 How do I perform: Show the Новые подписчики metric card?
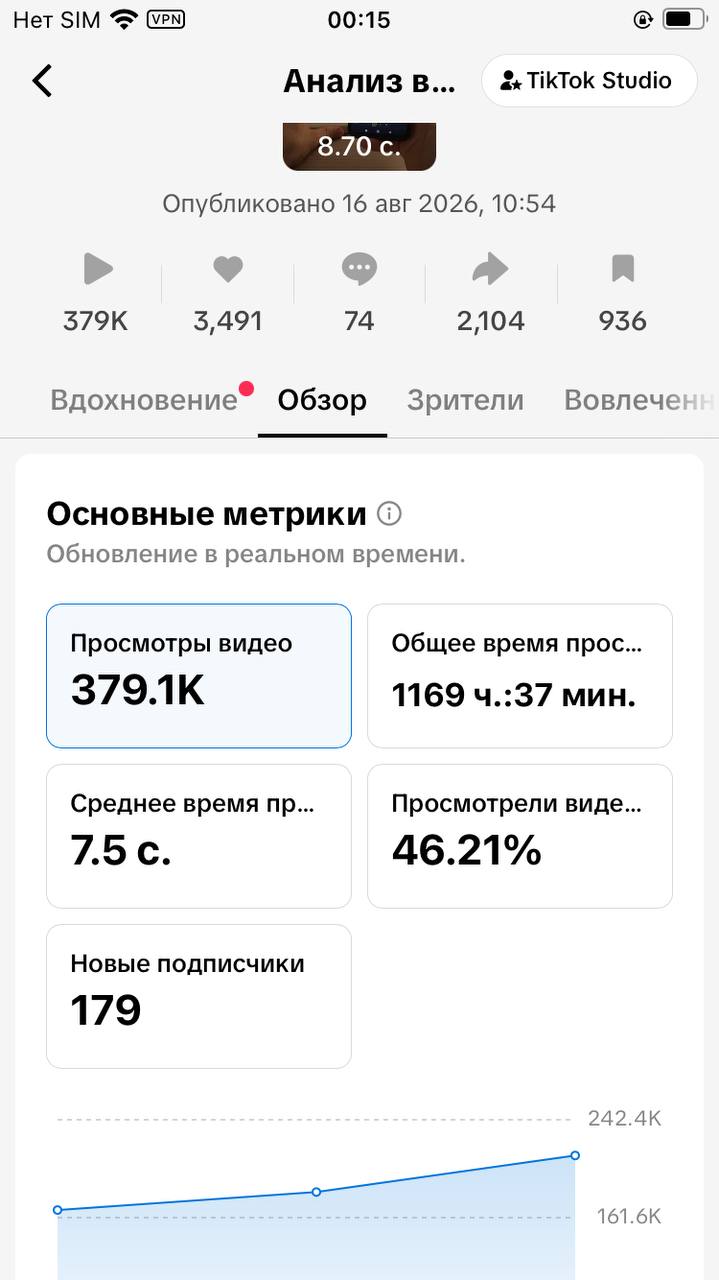point(199,996)
